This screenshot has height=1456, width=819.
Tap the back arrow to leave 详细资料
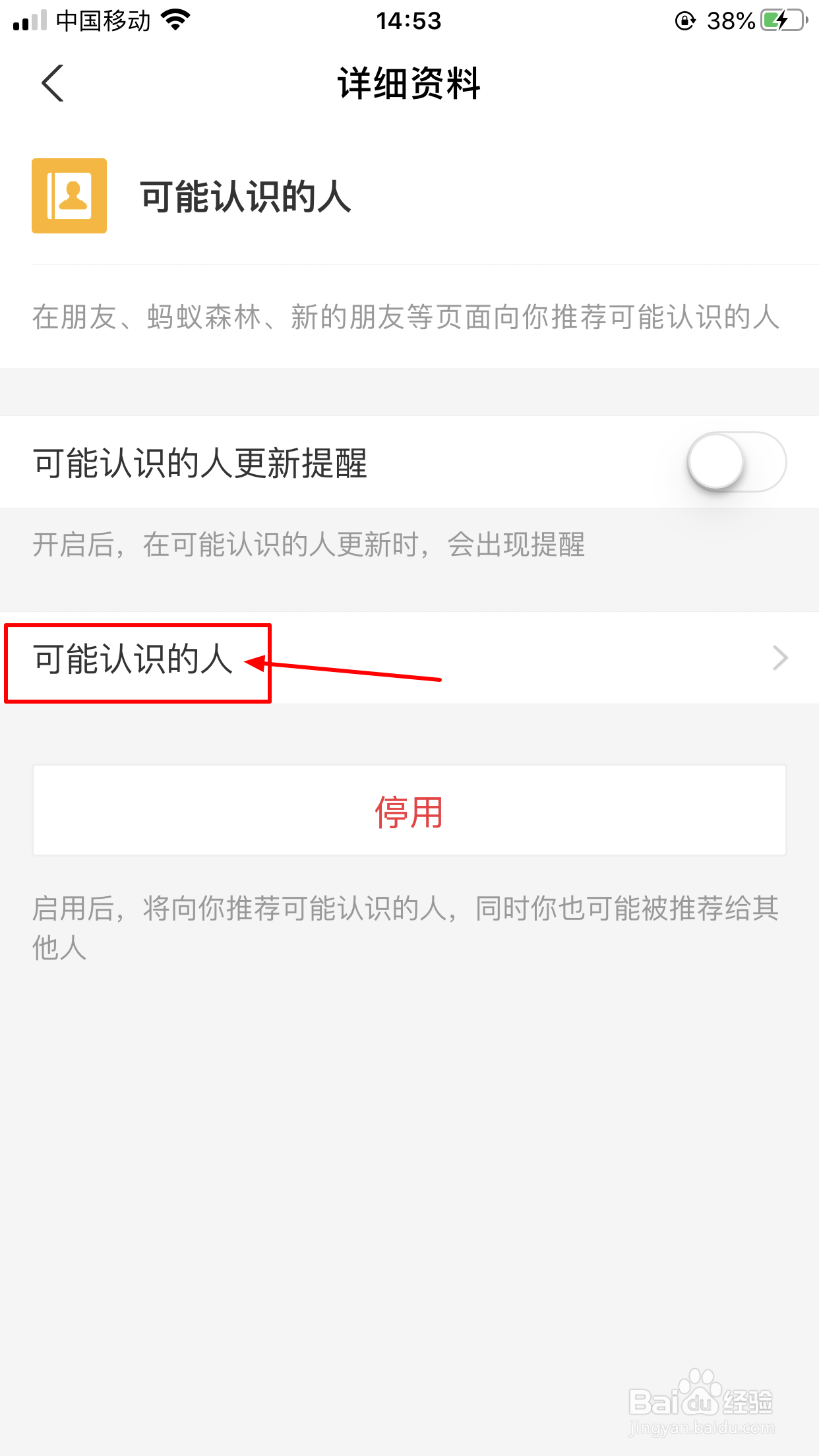tap(53, 84)
